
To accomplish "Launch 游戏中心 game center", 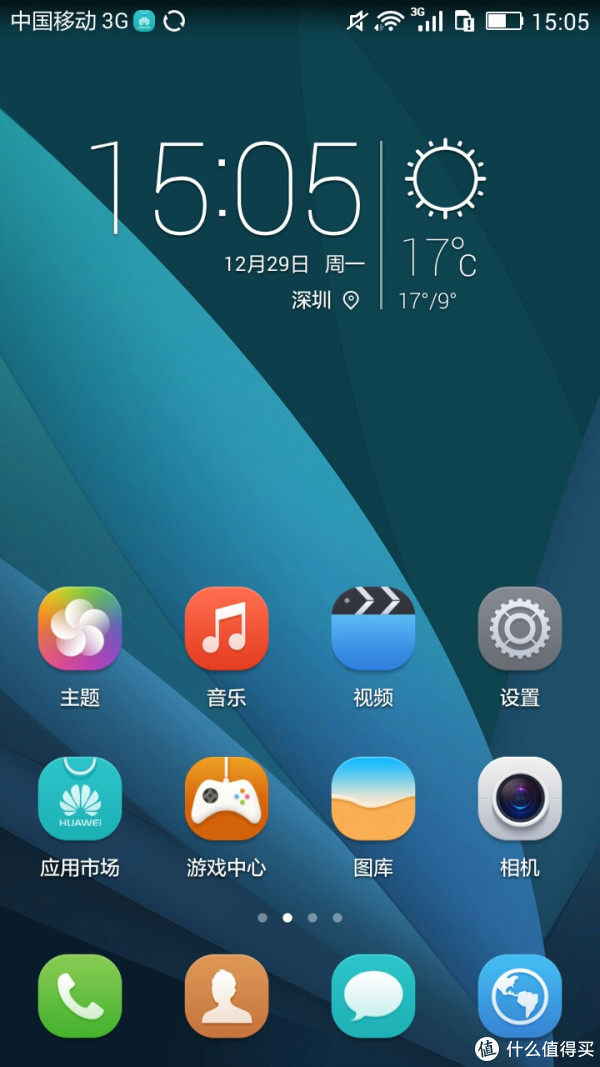I will point(227,798).
